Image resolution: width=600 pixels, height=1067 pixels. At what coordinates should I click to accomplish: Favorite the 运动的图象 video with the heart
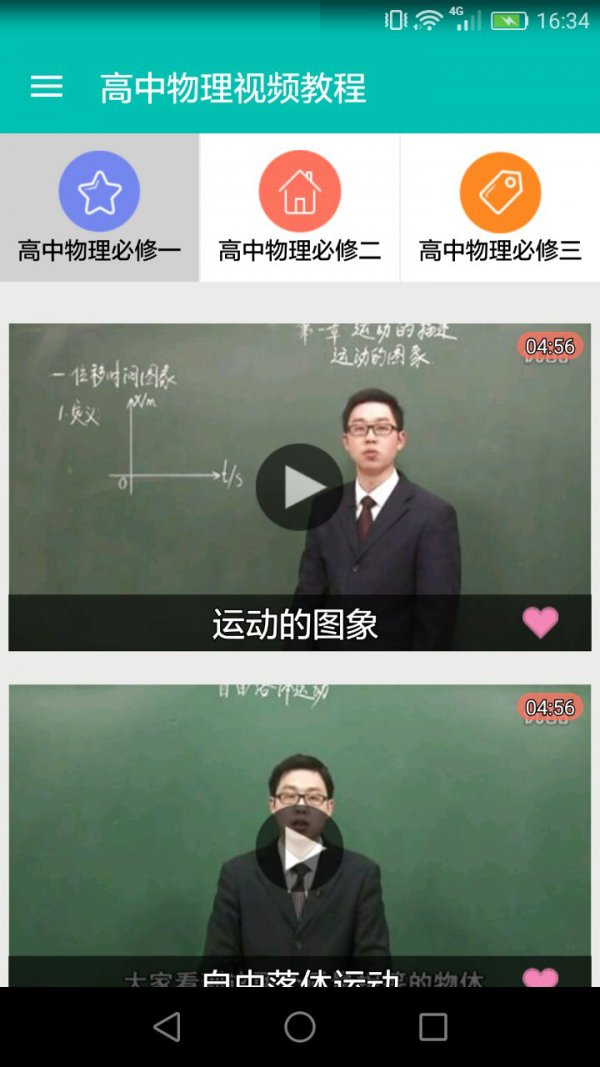click(x=541, y=622)
